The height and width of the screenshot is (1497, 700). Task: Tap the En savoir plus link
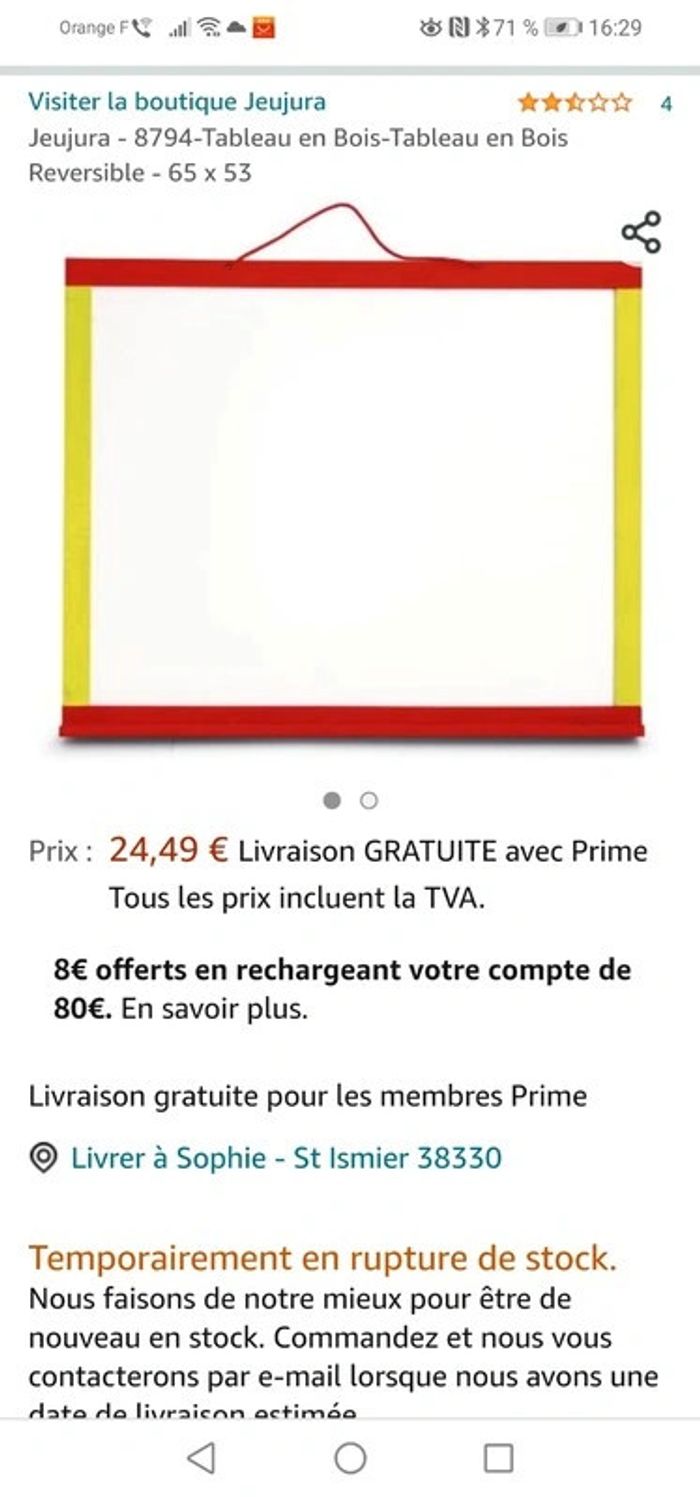tap(214, 1009)
